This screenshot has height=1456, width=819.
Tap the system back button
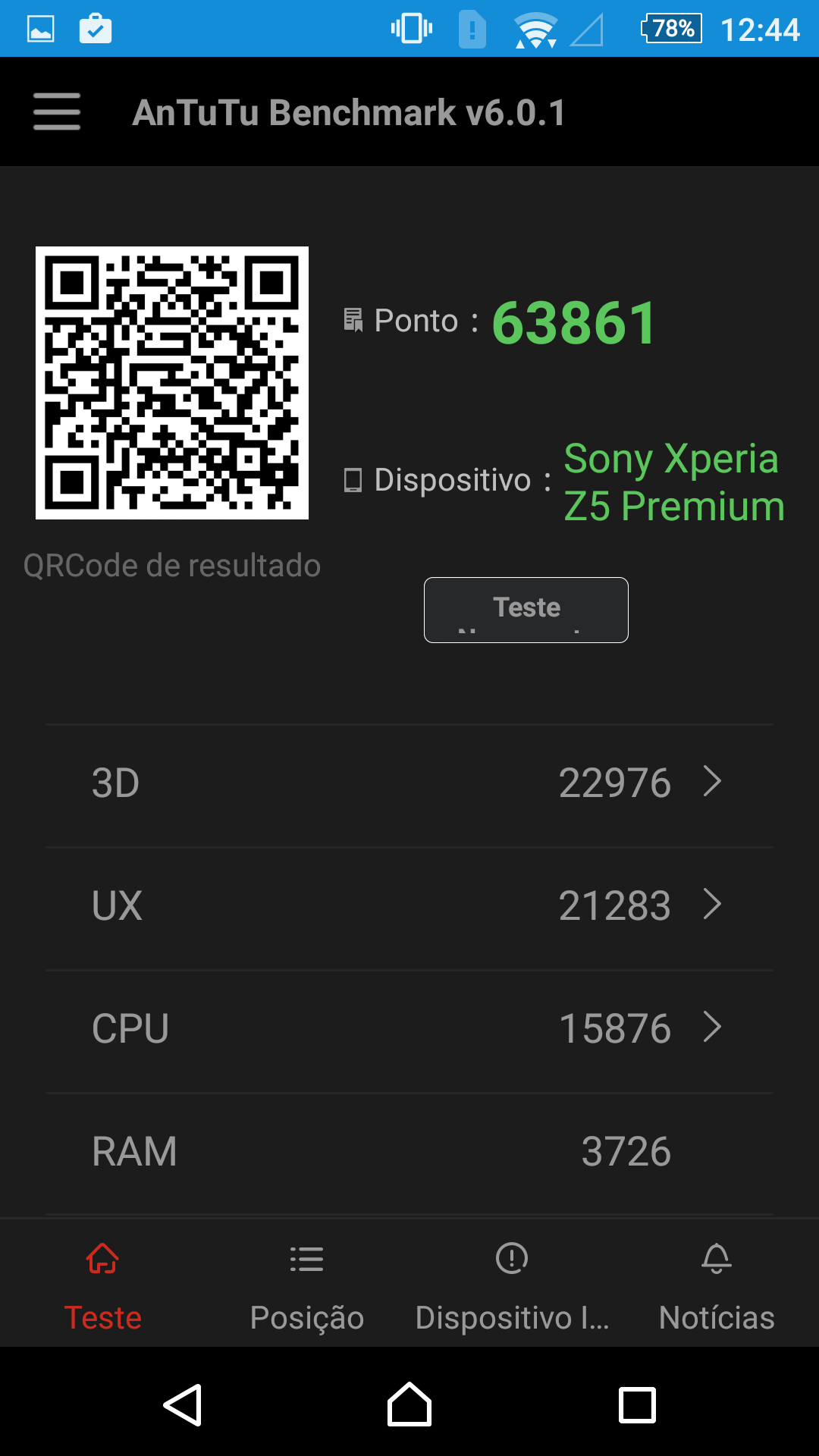click(182, 1405)
